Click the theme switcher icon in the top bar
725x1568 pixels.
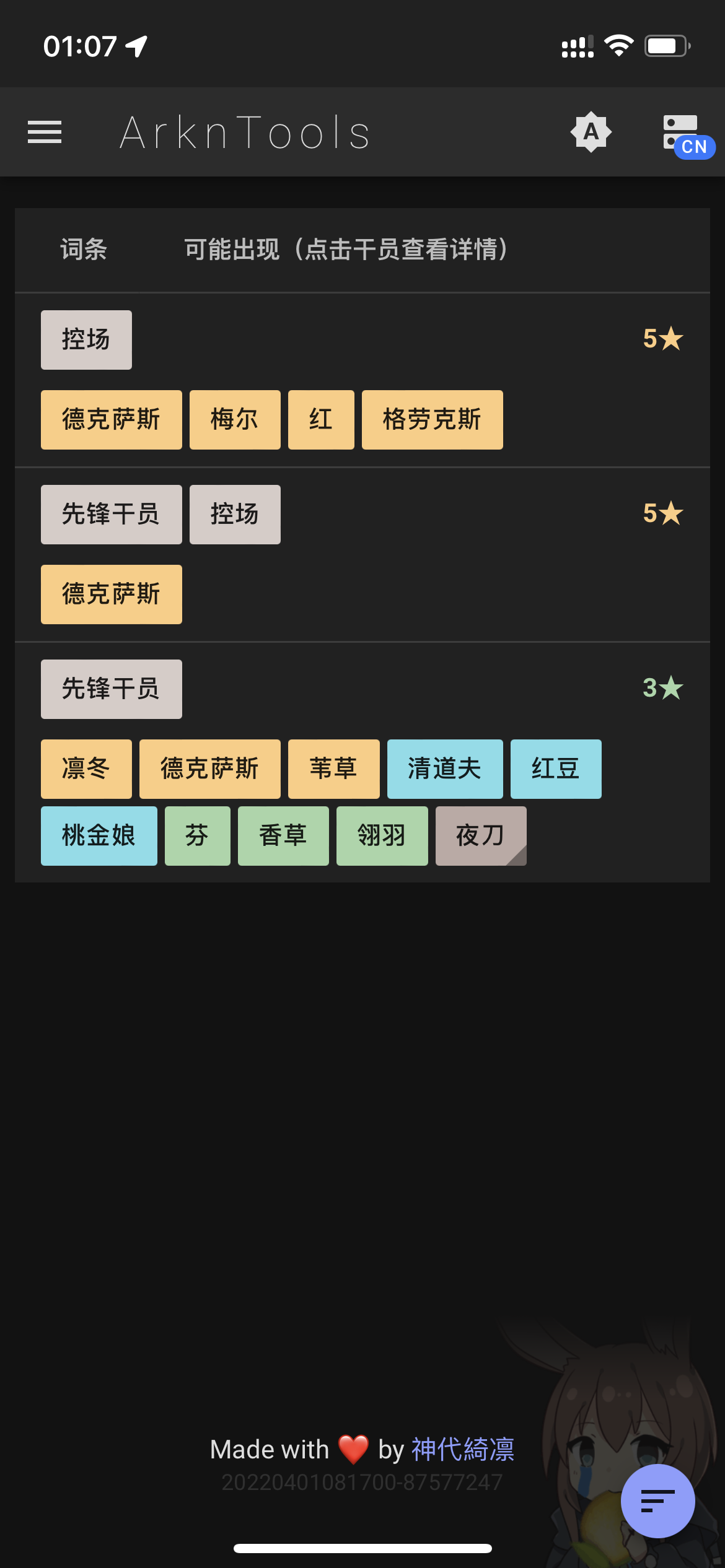(x=591, y=131)
